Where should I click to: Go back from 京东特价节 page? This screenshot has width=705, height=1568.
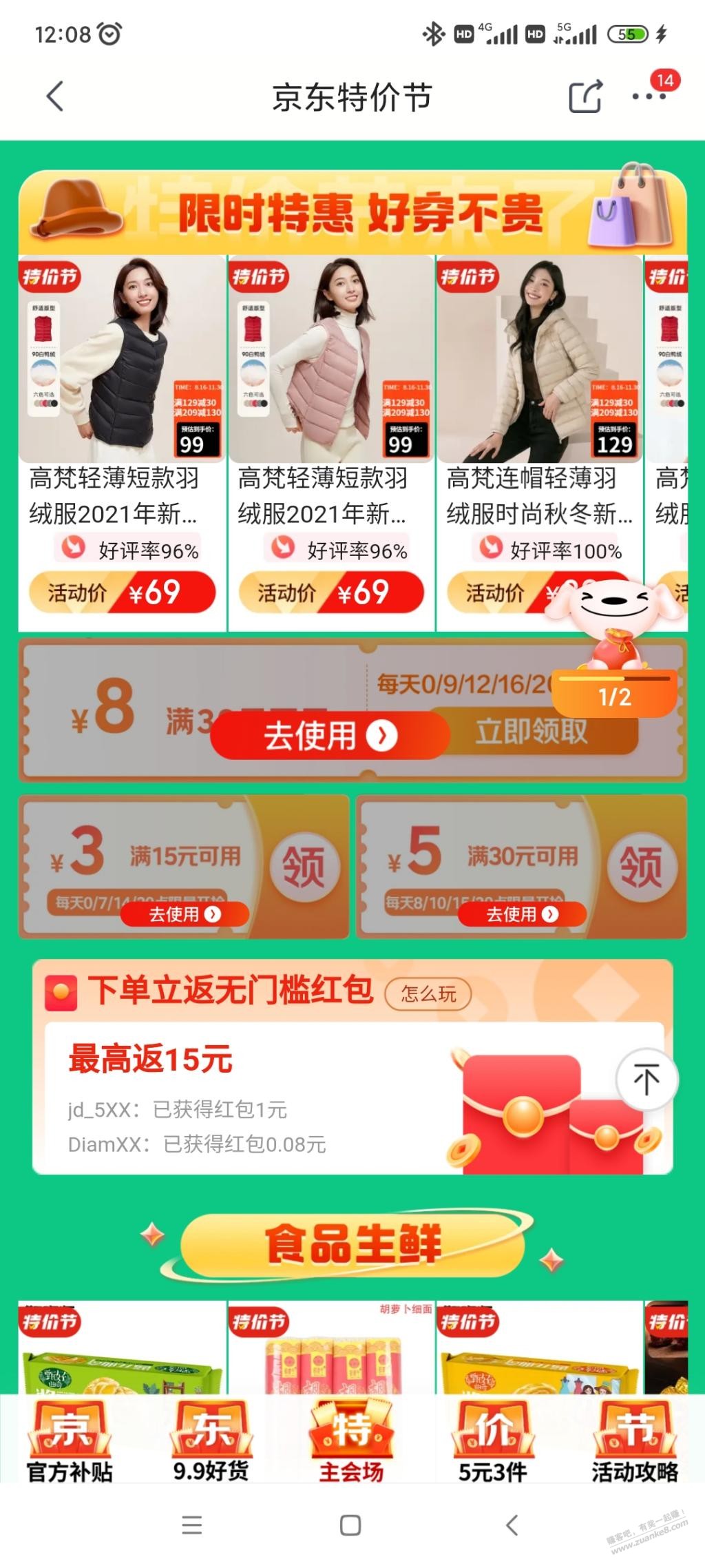(55, 96)
